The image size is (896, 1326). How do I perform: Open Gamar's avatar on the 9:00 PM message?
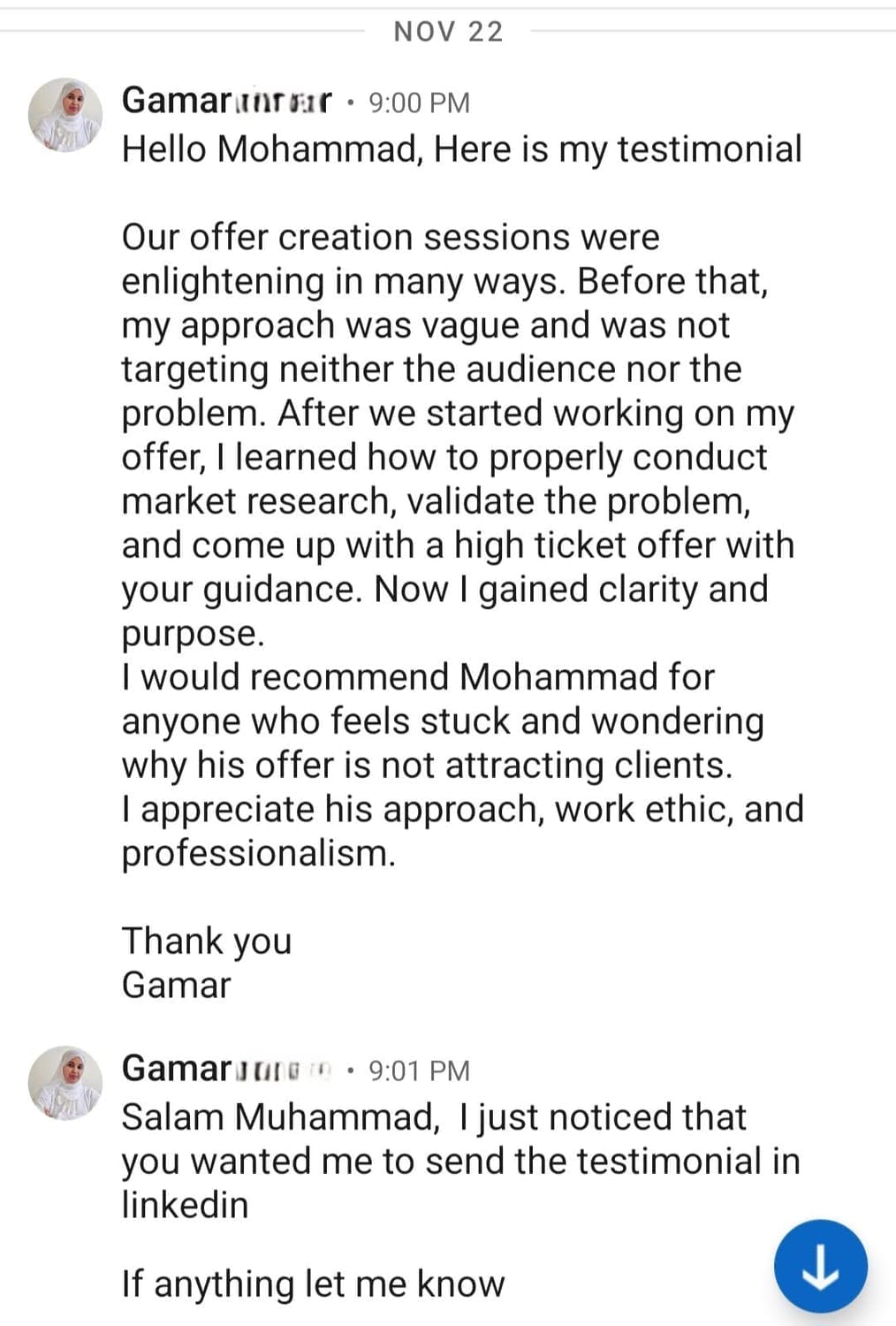click(65, 115)
